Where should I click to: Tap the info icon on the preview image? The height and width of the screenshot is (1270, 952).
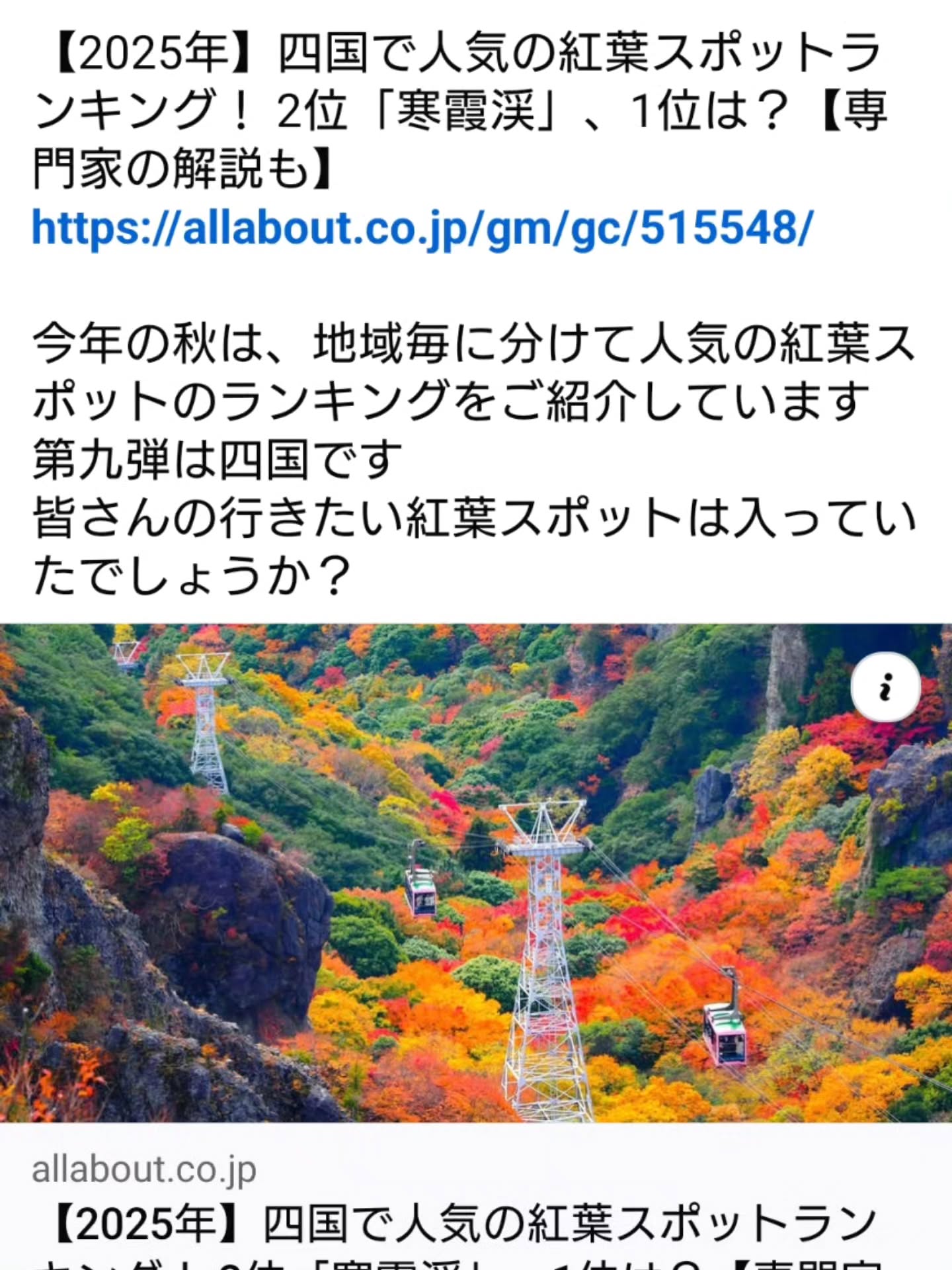click(885, 687)
